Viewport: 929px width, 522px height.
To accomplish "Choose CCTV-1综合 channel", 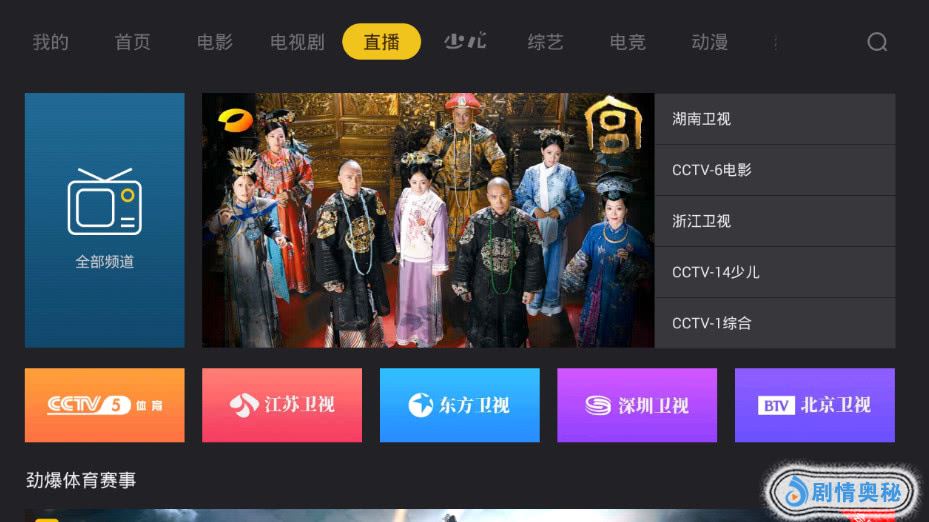I will [775, 323].
